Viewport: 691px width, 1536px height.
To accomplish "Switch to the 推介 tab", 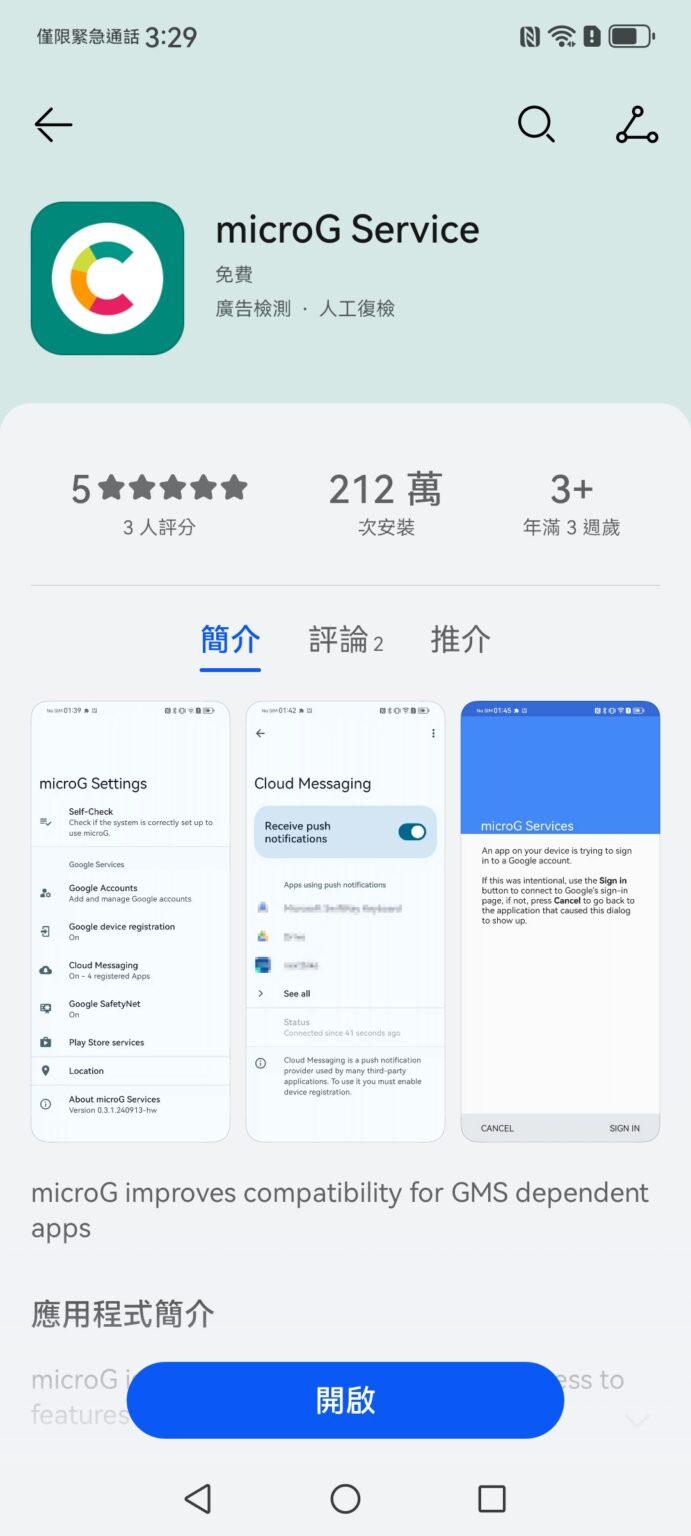I will [460, 640].
